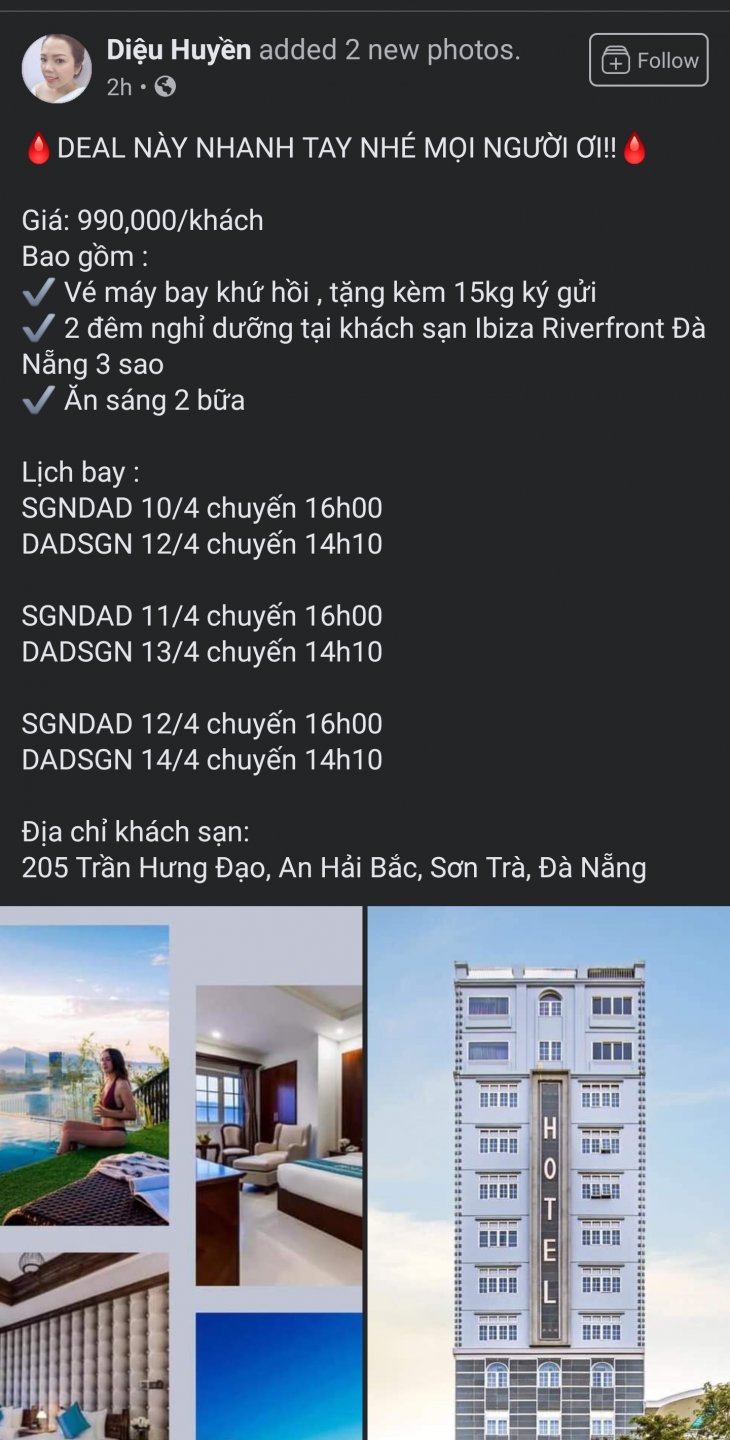Follow Diệu Huyền
Viewport: 730px width, 1440px height.
[x=648, y=61]
